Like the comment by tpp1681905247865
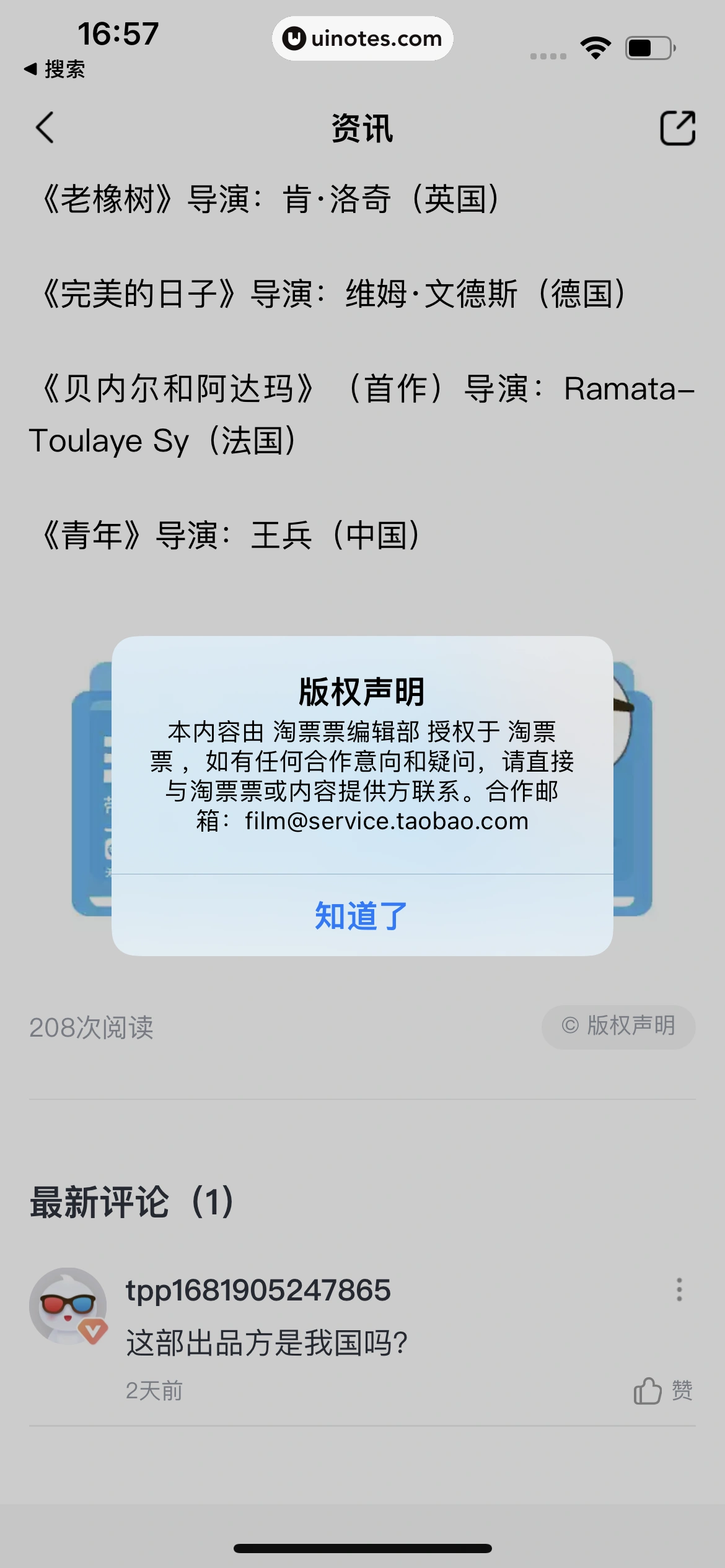The height and width of the screenshot is (1568, 725). [x=662, y=1391]
